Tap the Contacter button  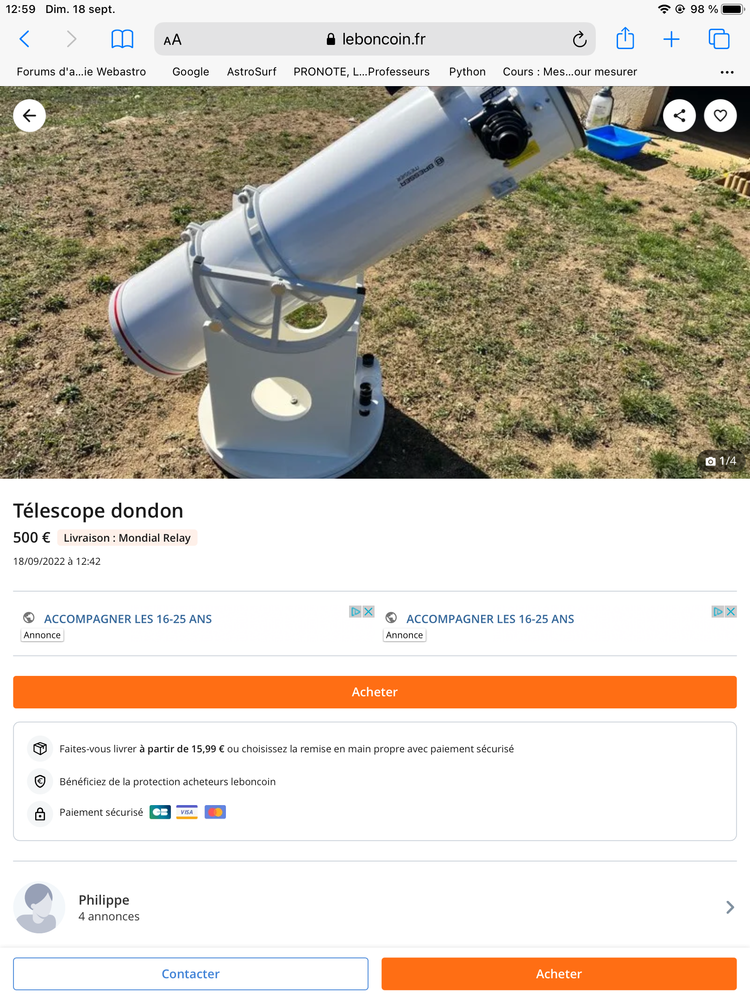click(x=190, y=974)
